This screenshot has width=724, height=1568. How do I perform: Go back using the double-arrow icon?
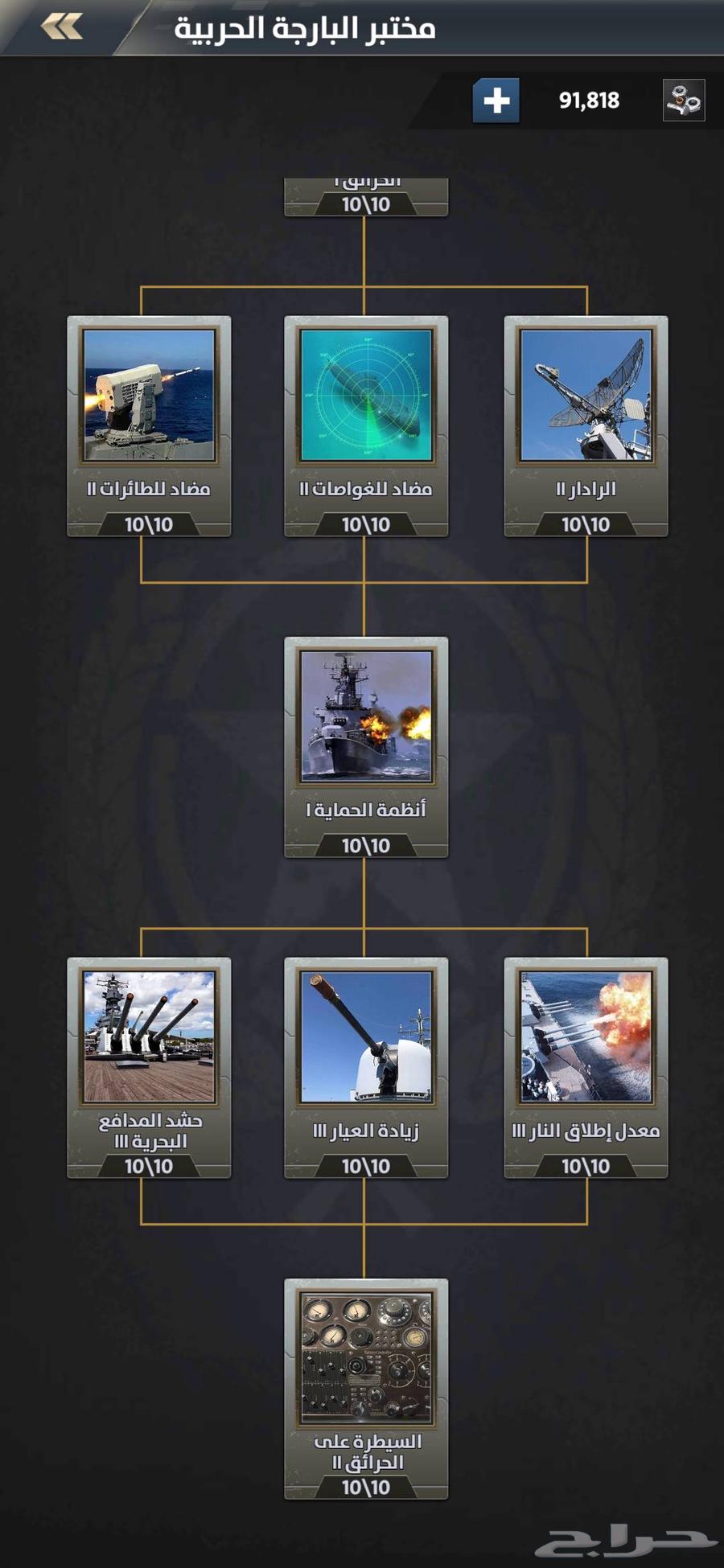[x=62, y=27]
